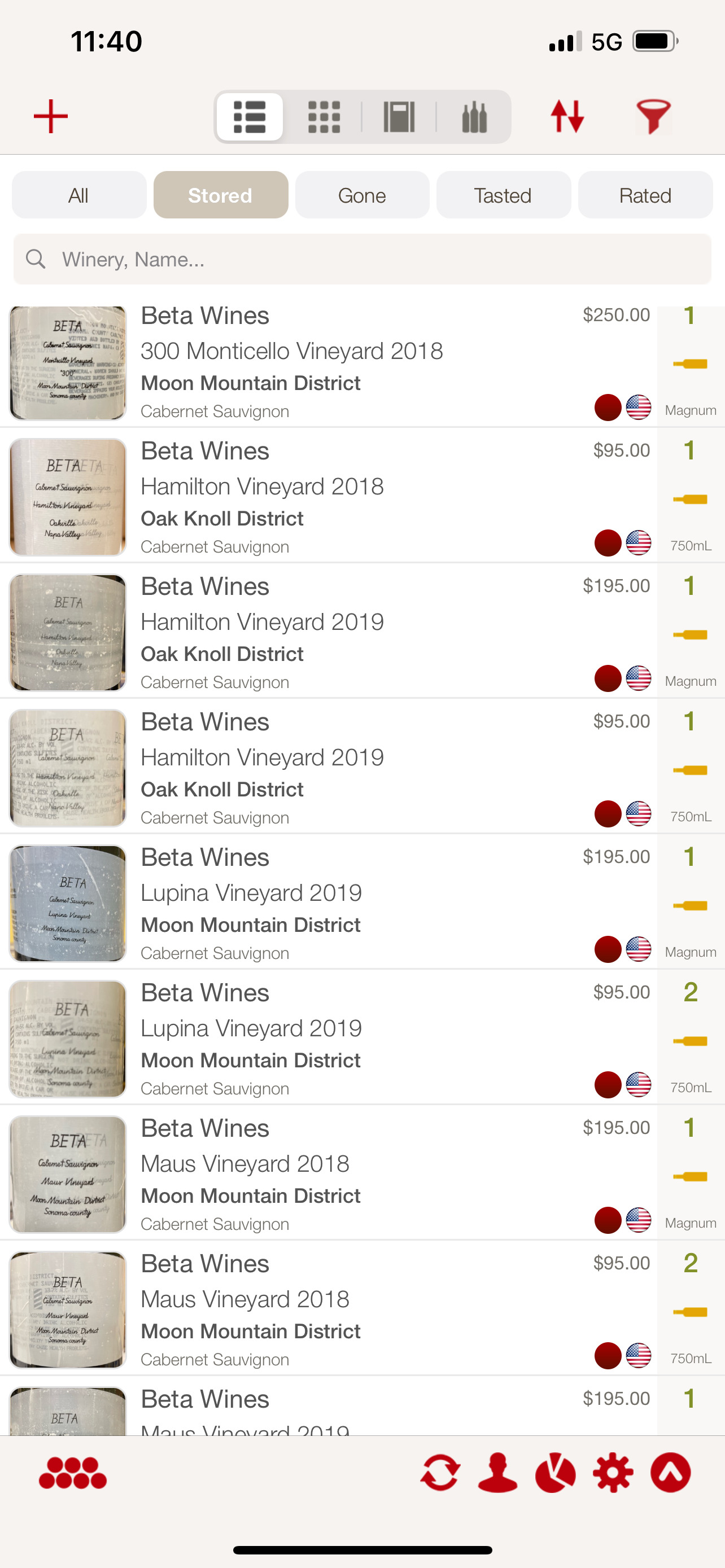Tap the Winery, Name search field
This screenshot has width=725, height=1568.
362,259
